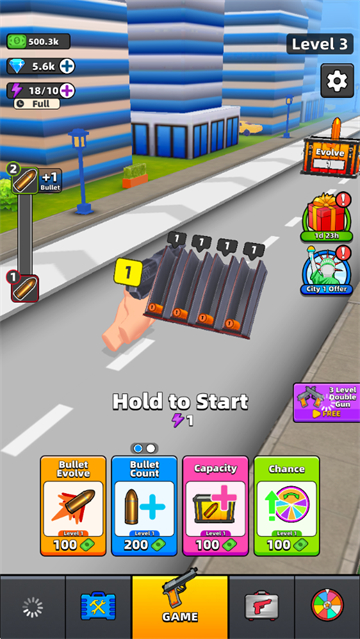Purchase the Chance upgrade

coord(286,505)
